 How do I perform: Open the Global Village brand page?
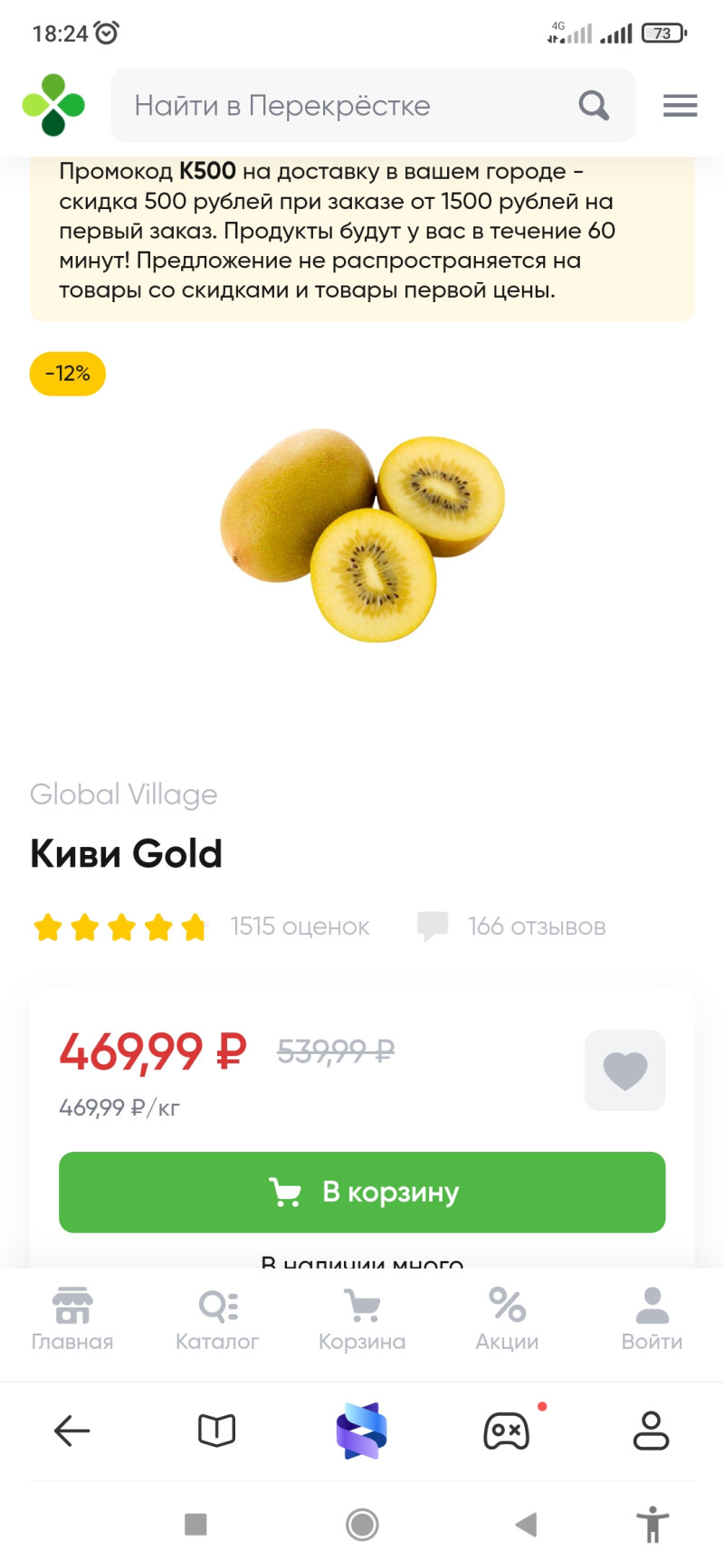point(124,794)
